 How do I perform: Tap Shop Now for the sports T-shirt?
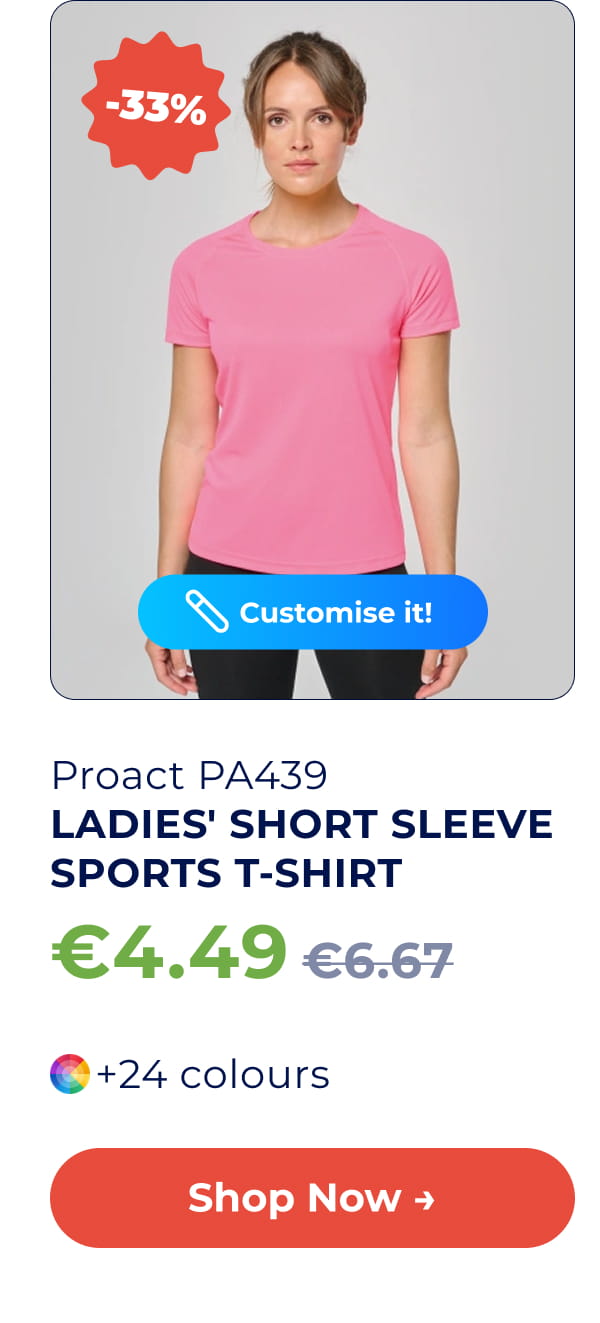tap(312, 1197)
